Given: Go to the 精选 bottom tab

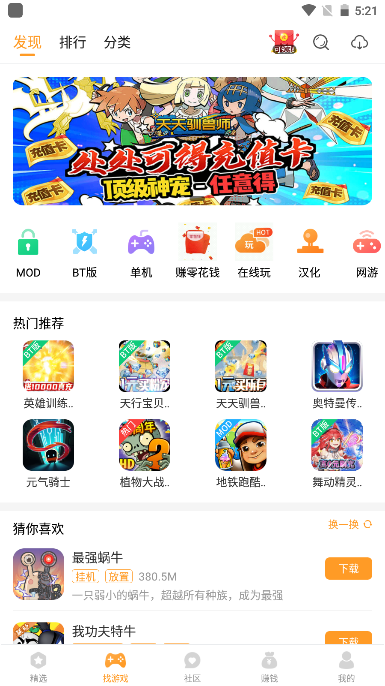Looking at the screenshot, I should tap(38, 667).
